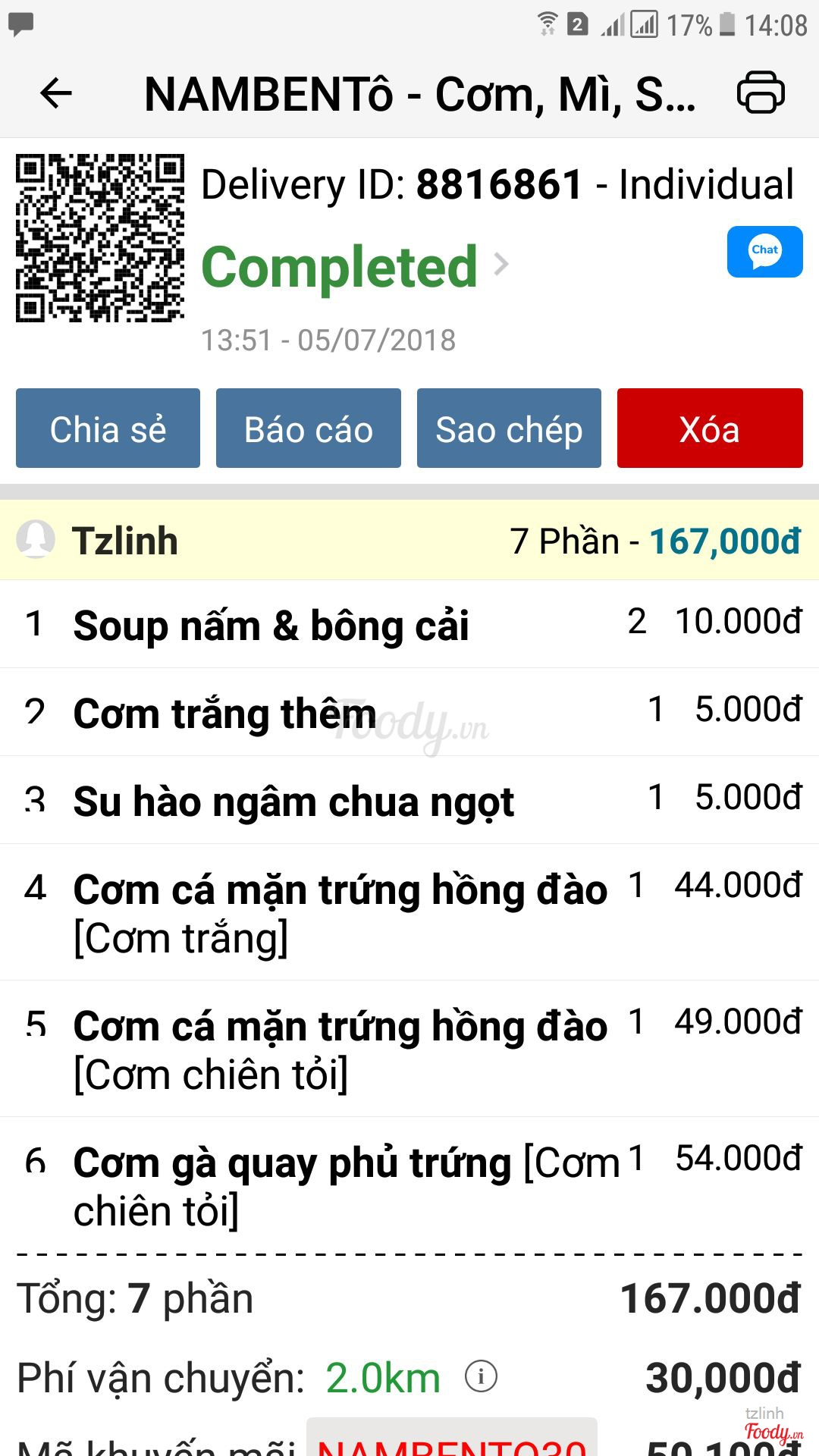
Task: Open the shipping fee info icon
Action: pyautogui.click(x=481, y=1376)
